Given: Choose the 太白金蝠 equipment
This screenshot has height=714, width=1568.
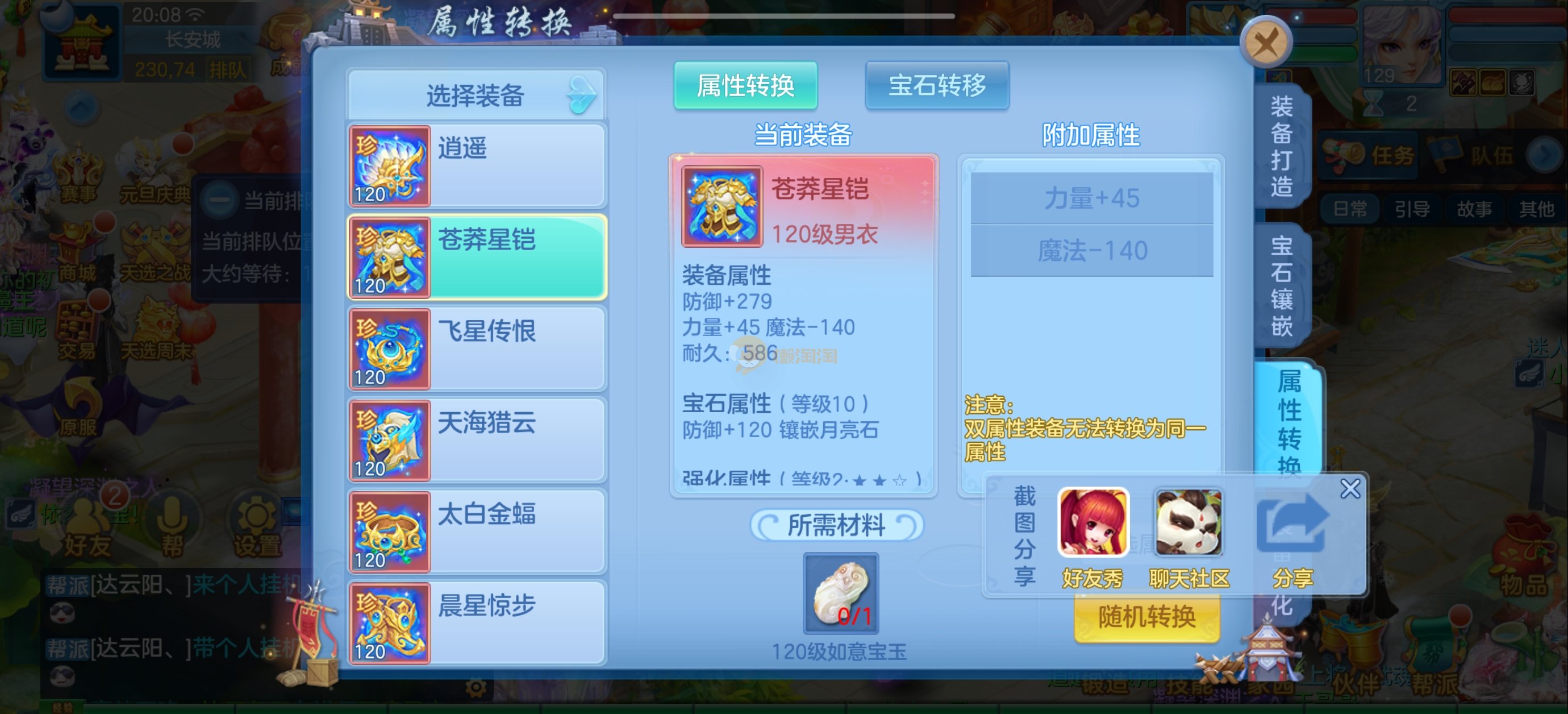Looking at the screenshot, I should pyautogui.click(x=477, y=531).
